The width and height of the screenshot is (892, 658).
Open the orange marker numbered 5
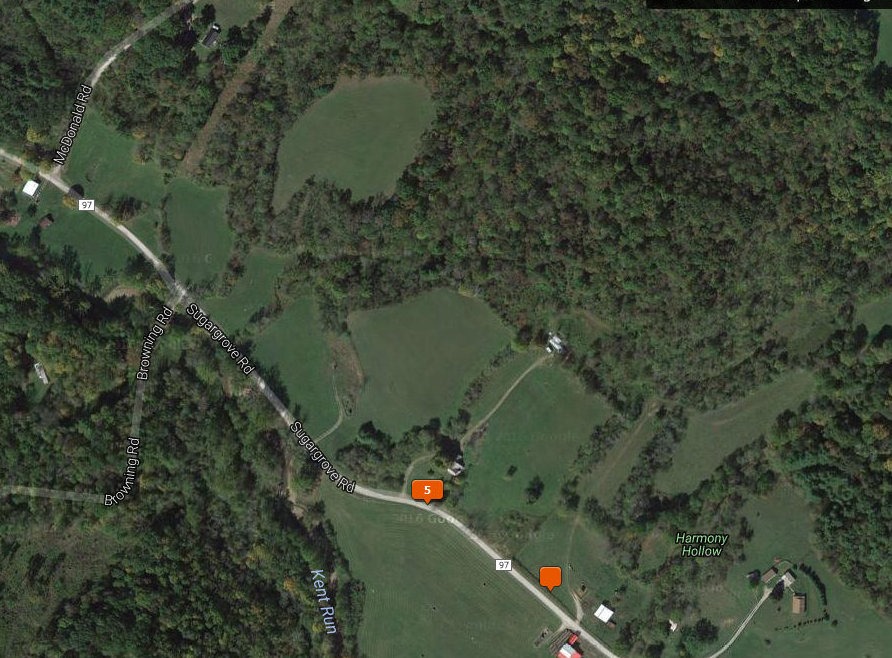click(427, 490)
